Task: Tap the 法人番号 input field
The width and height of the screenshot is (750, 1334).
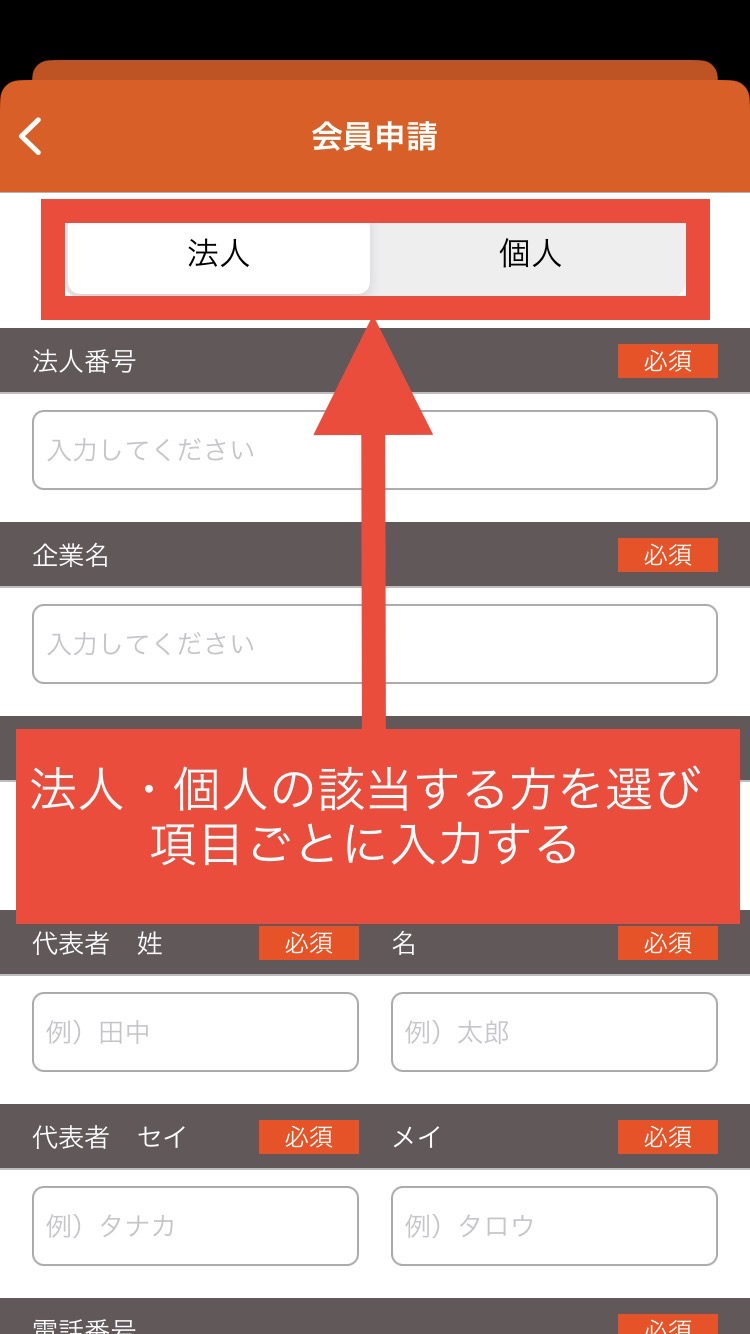Action: click(375, 450)
